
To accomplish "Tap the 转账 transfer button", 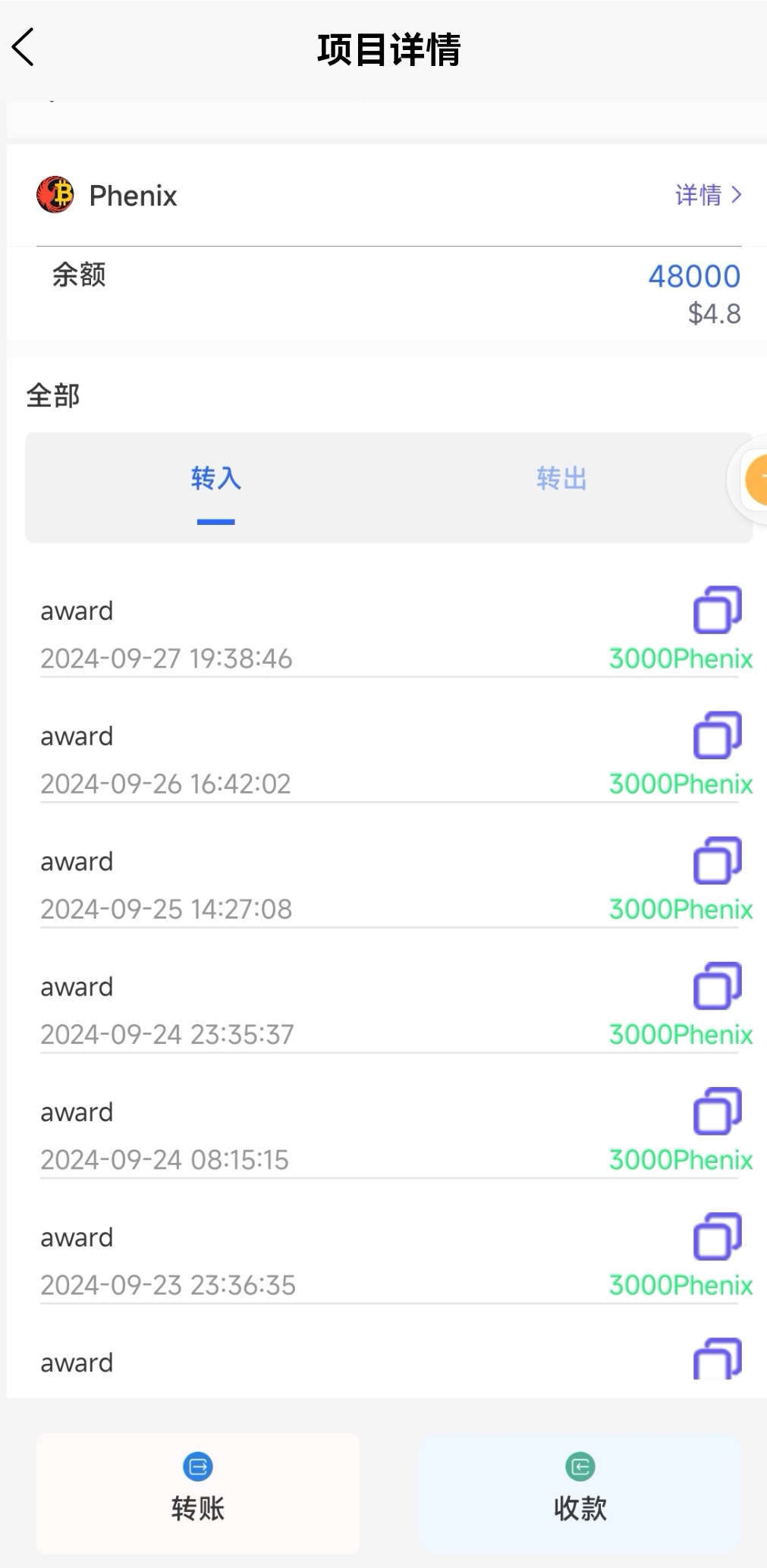I will pyautogui.click(x=198, y=1493).
